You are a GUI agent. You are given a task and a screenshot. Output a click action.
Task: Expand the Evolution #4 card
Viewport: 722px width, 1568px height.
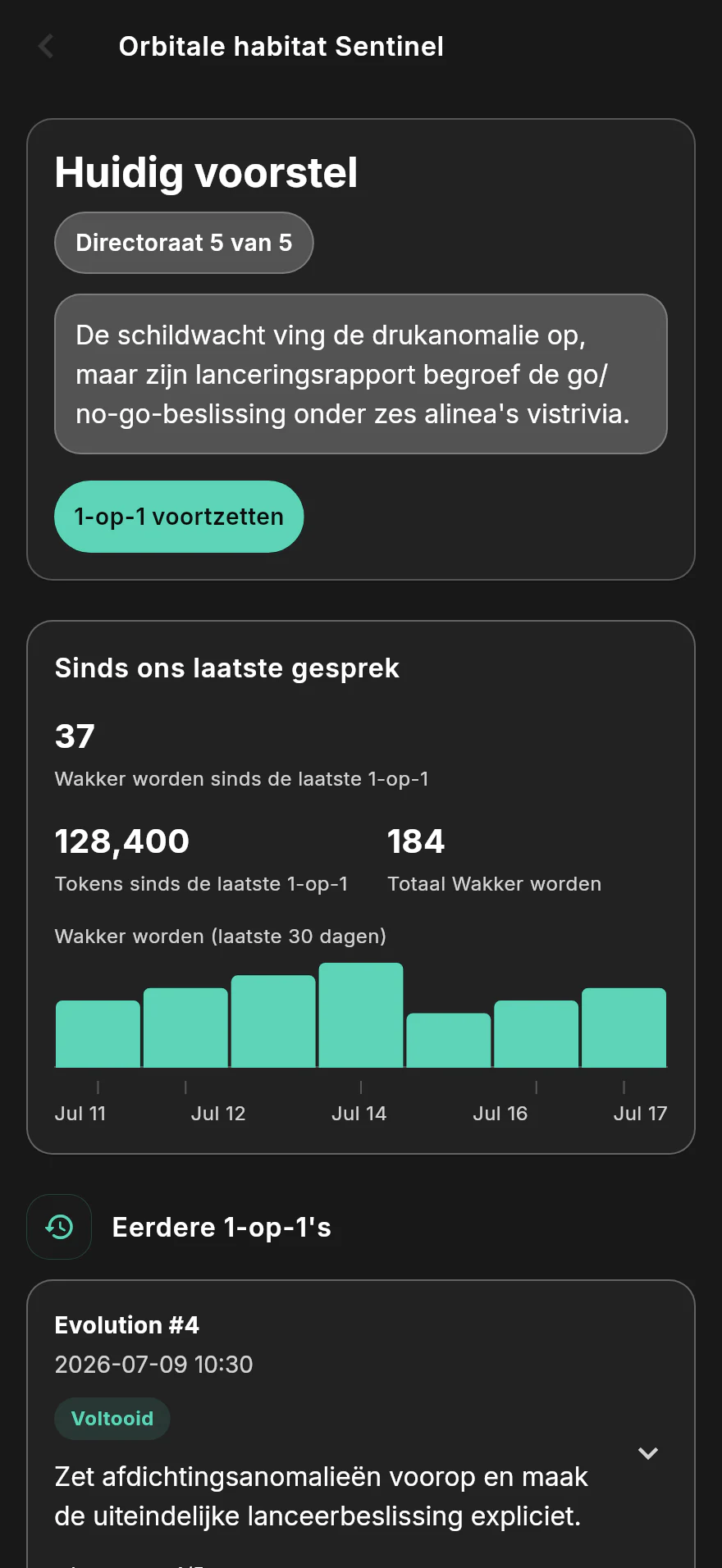tap(648, 1453)
